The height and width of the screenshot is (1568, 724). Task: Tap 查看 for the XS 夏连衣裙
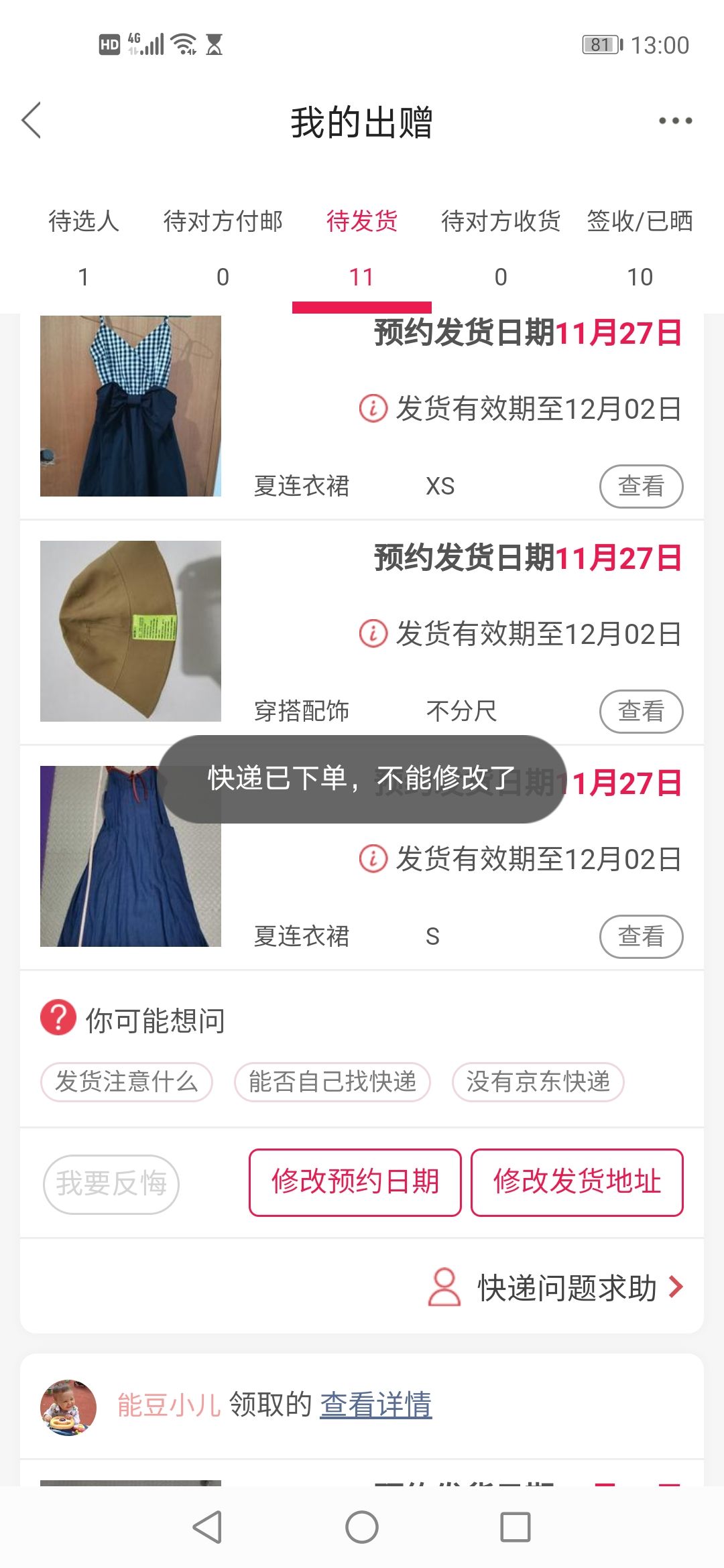[x=642, y=486]
